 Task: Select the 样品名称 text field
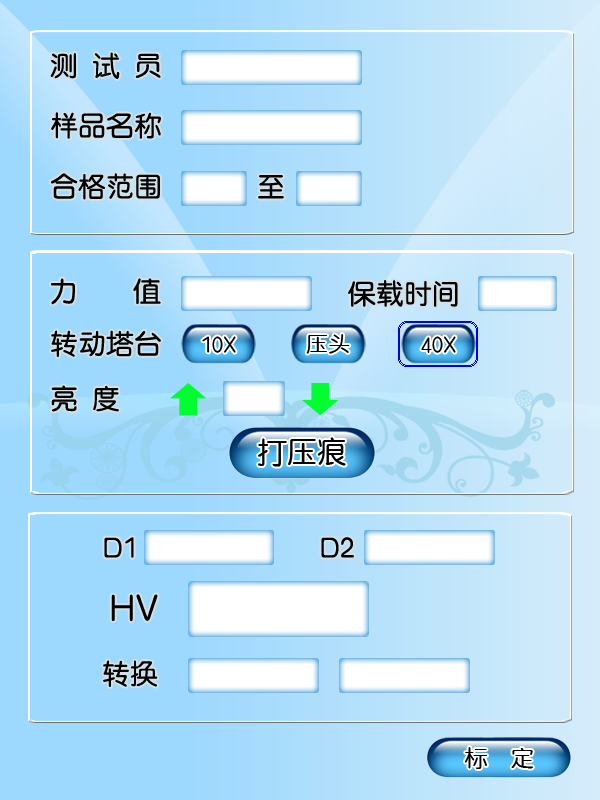(x=271, y=127)
